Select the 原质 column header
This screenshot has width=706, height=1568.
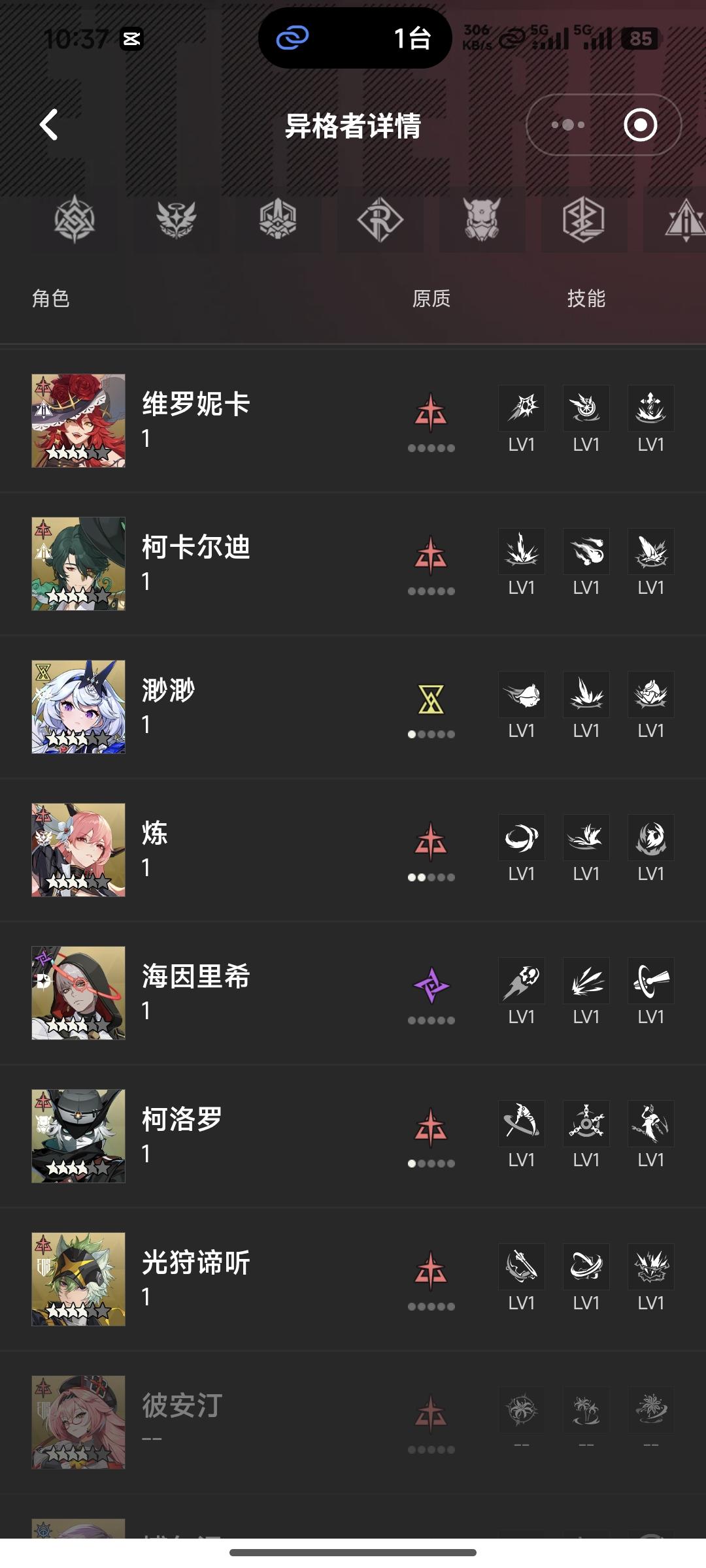tap(431, 299)
